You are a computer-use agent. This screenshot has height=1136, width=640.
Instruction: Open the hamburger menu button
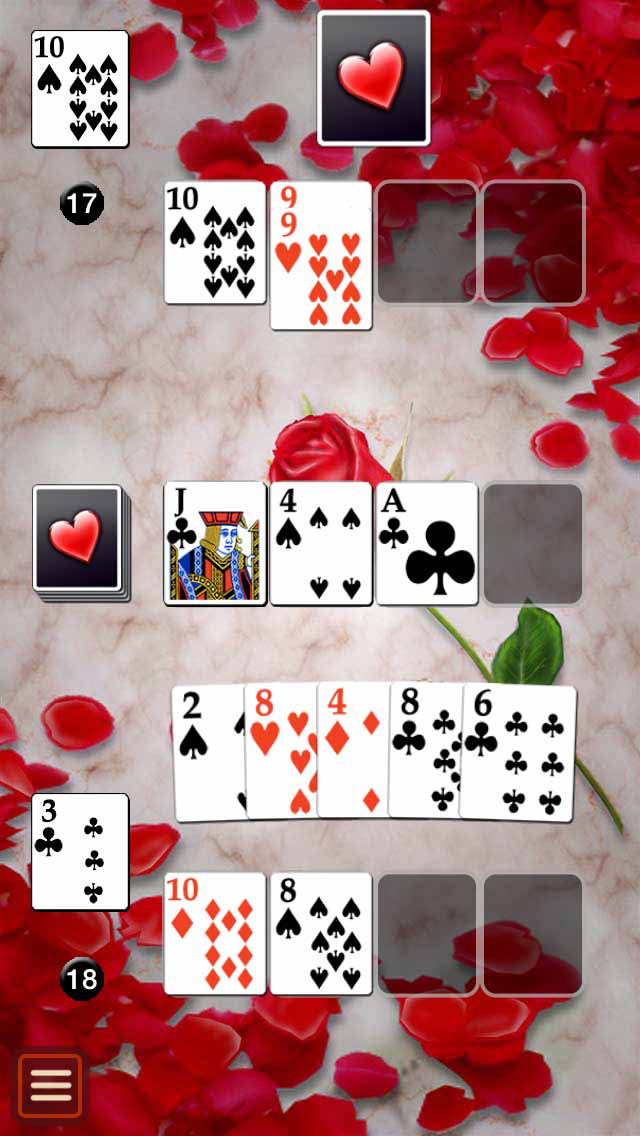[50, 1085]
